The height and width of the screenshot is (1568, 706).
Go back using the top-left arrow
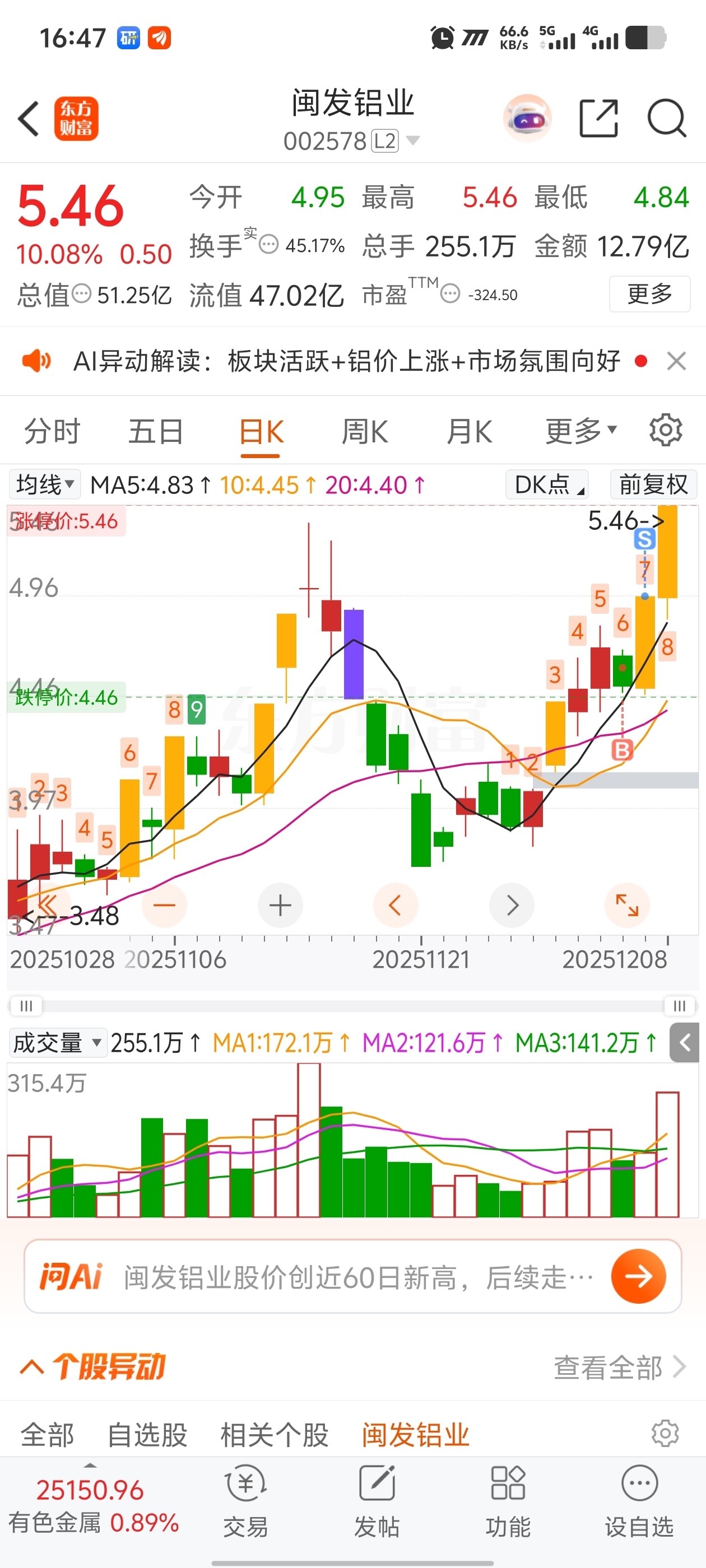coord(29,119)
